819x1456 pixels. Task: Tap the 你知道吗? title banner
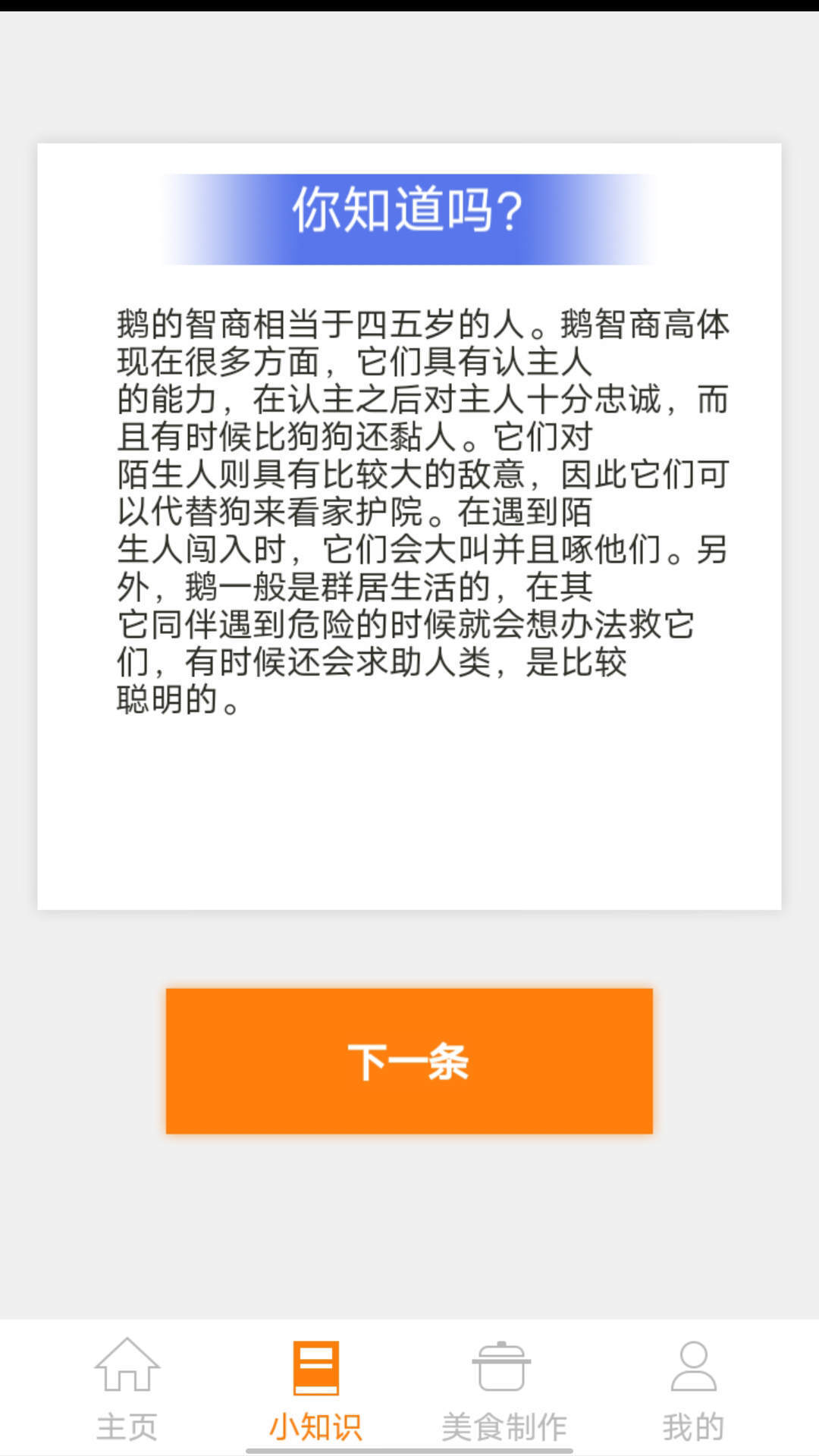pyautogui.click(x=408, y=216)
